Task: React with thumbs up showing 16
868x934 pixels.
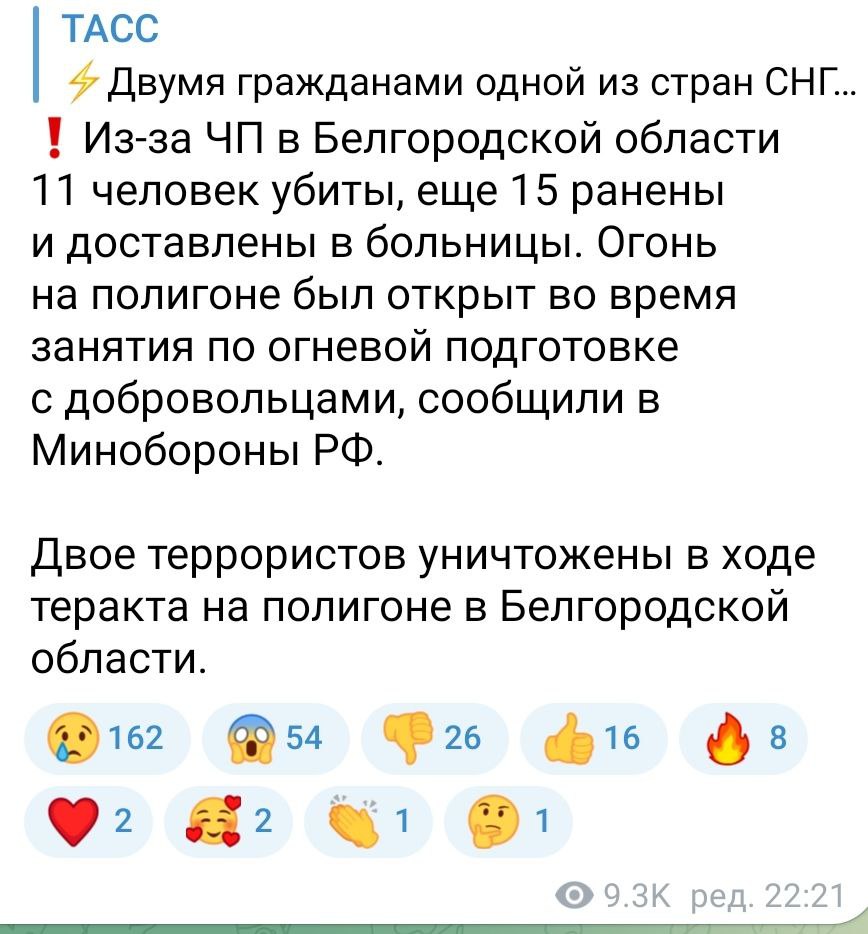Action: pyautogui.click(x=592, y=738)
